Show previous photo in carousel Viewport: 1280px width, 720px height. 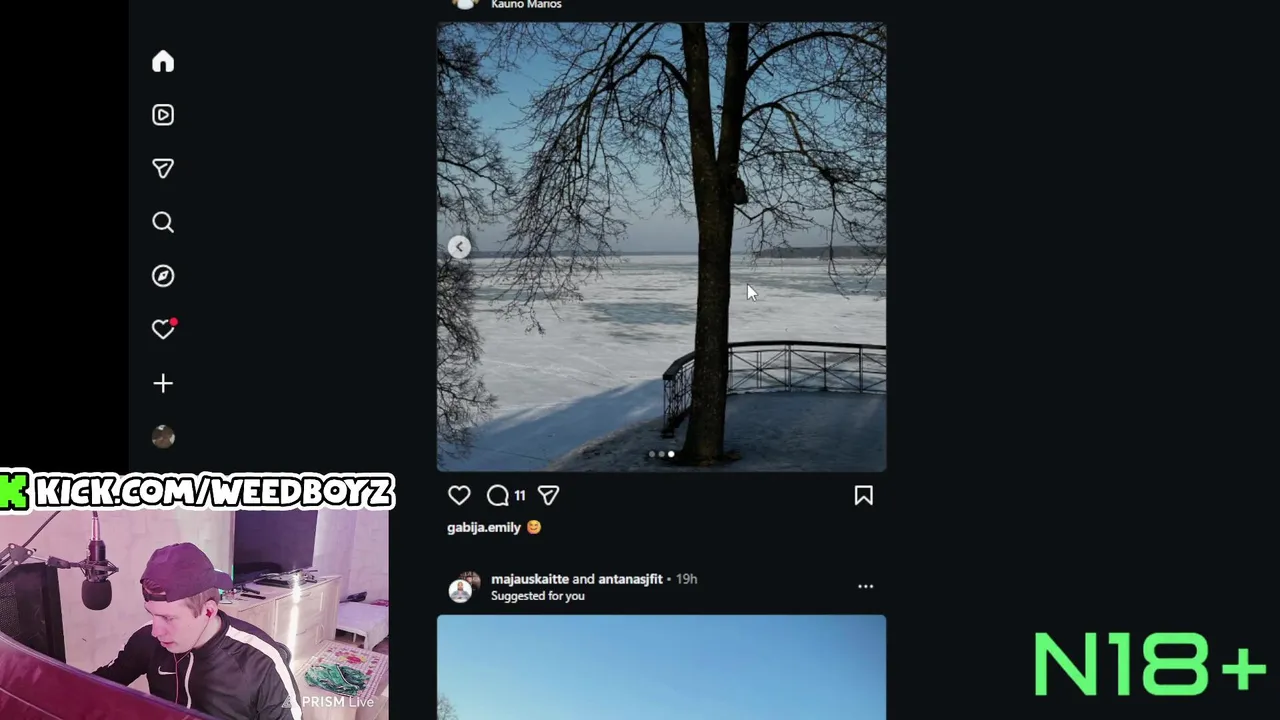tap(459, 247)
